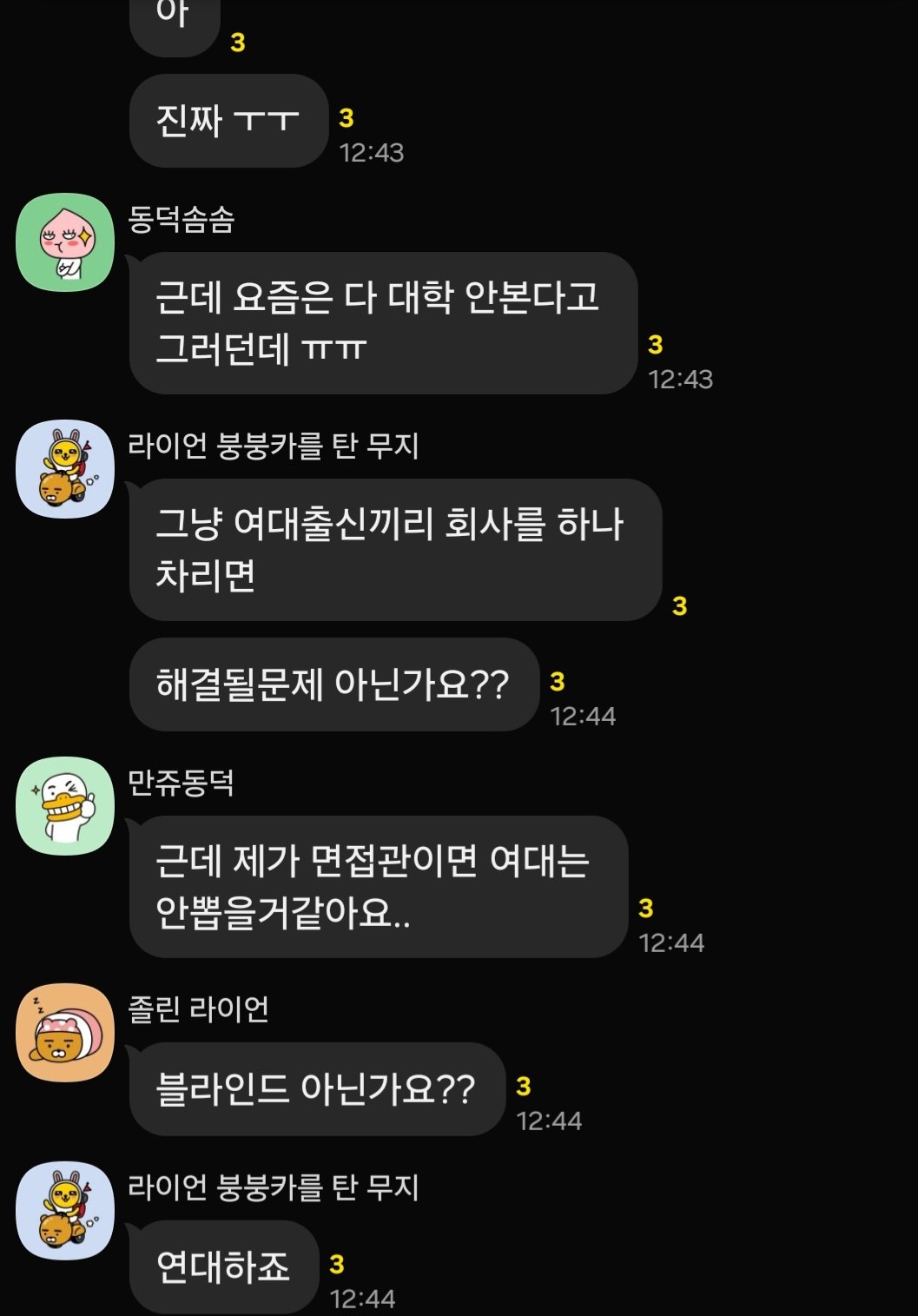View 만쥬동덕's profile avatar
The image size is (918, 1316).
[65, 806]
